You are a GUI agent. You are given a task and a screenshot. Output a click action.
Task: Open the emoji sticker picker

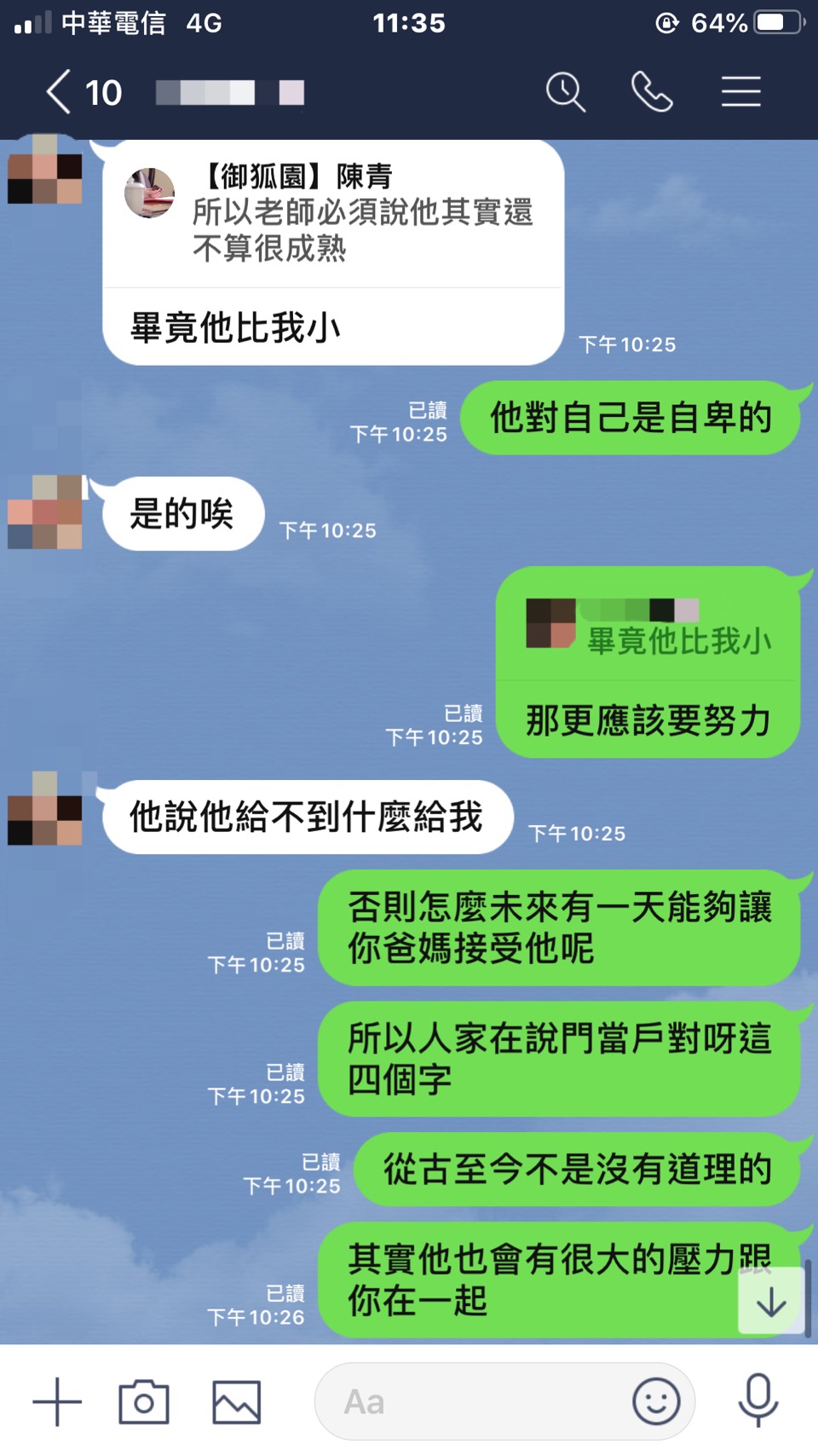coord(655,1401)
